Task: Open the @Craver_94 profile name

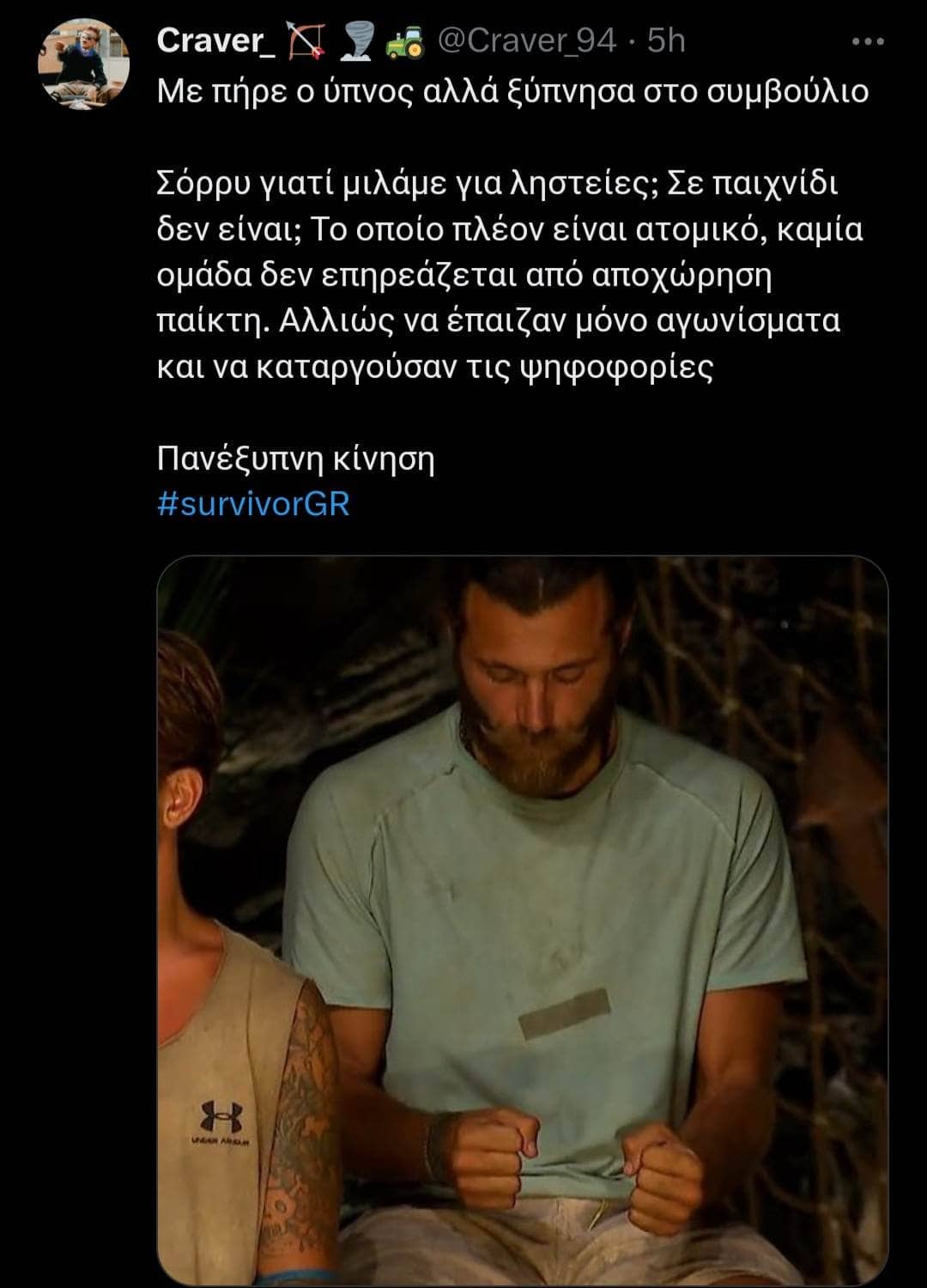Action: 526,40
